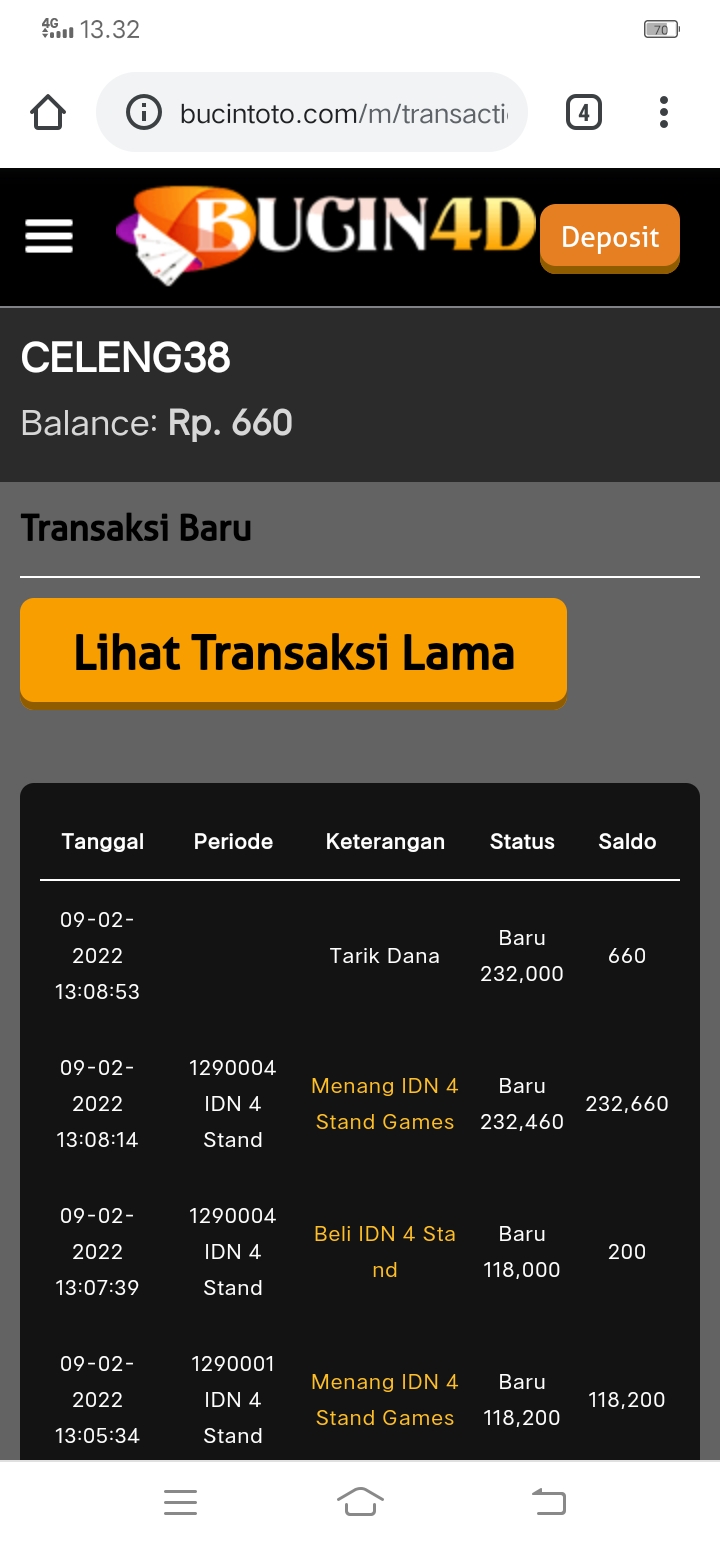
Task: View site information icon in address bar
Action: pos(144,113)
